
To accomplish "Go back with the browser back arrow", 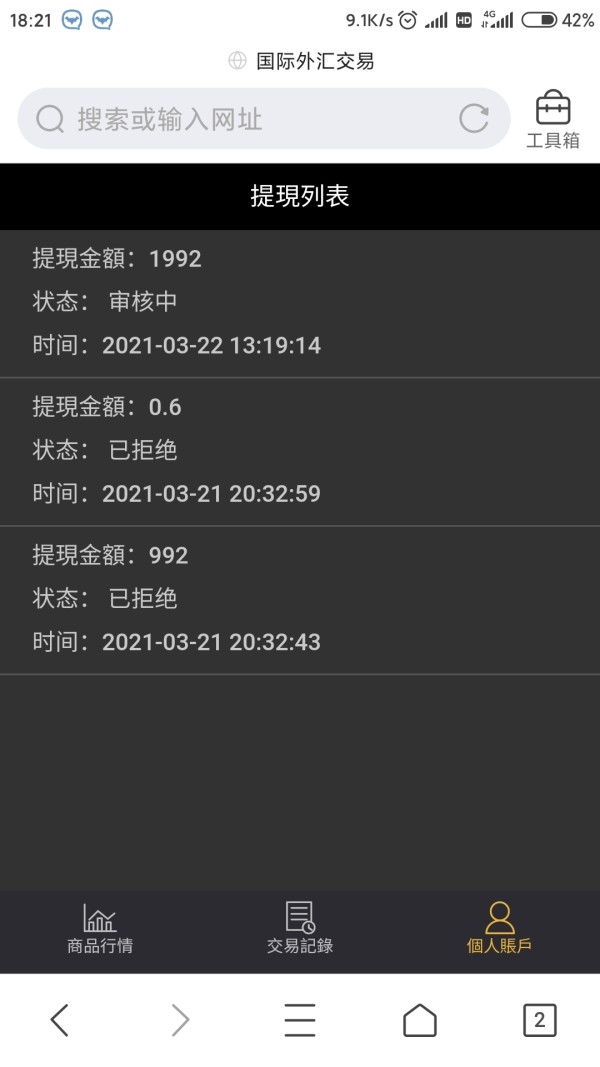I will tap(60, 1020).
